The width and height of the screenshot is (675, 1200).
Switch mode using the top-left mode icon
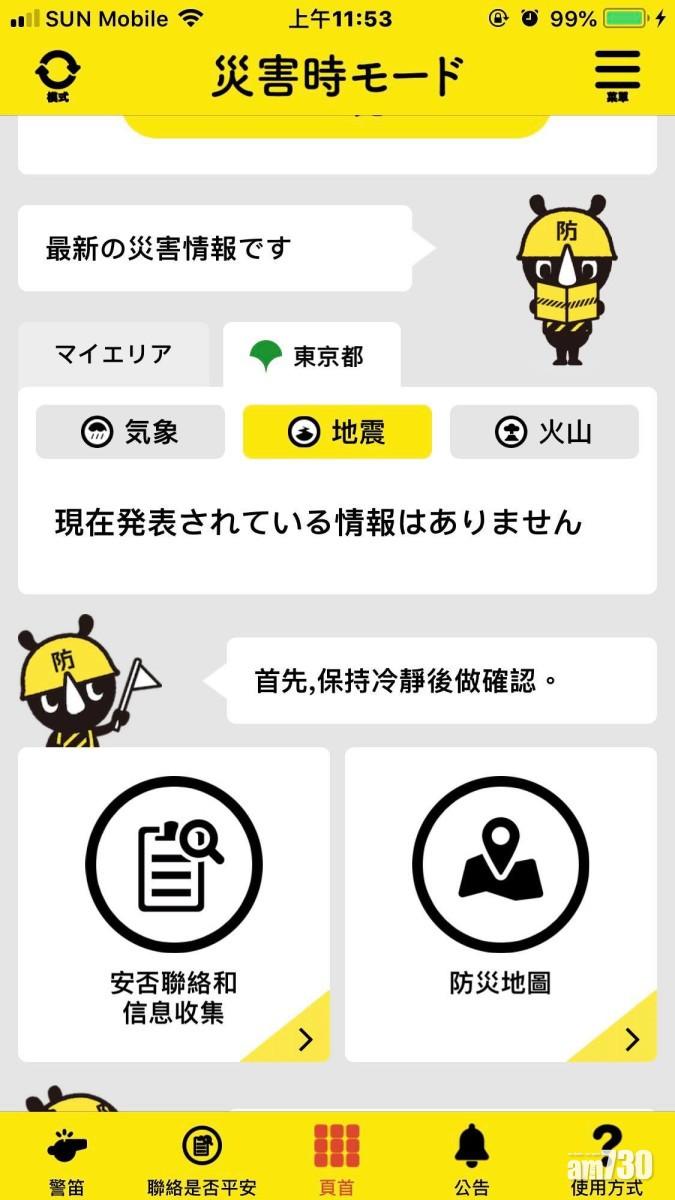[x=57, y=75]
